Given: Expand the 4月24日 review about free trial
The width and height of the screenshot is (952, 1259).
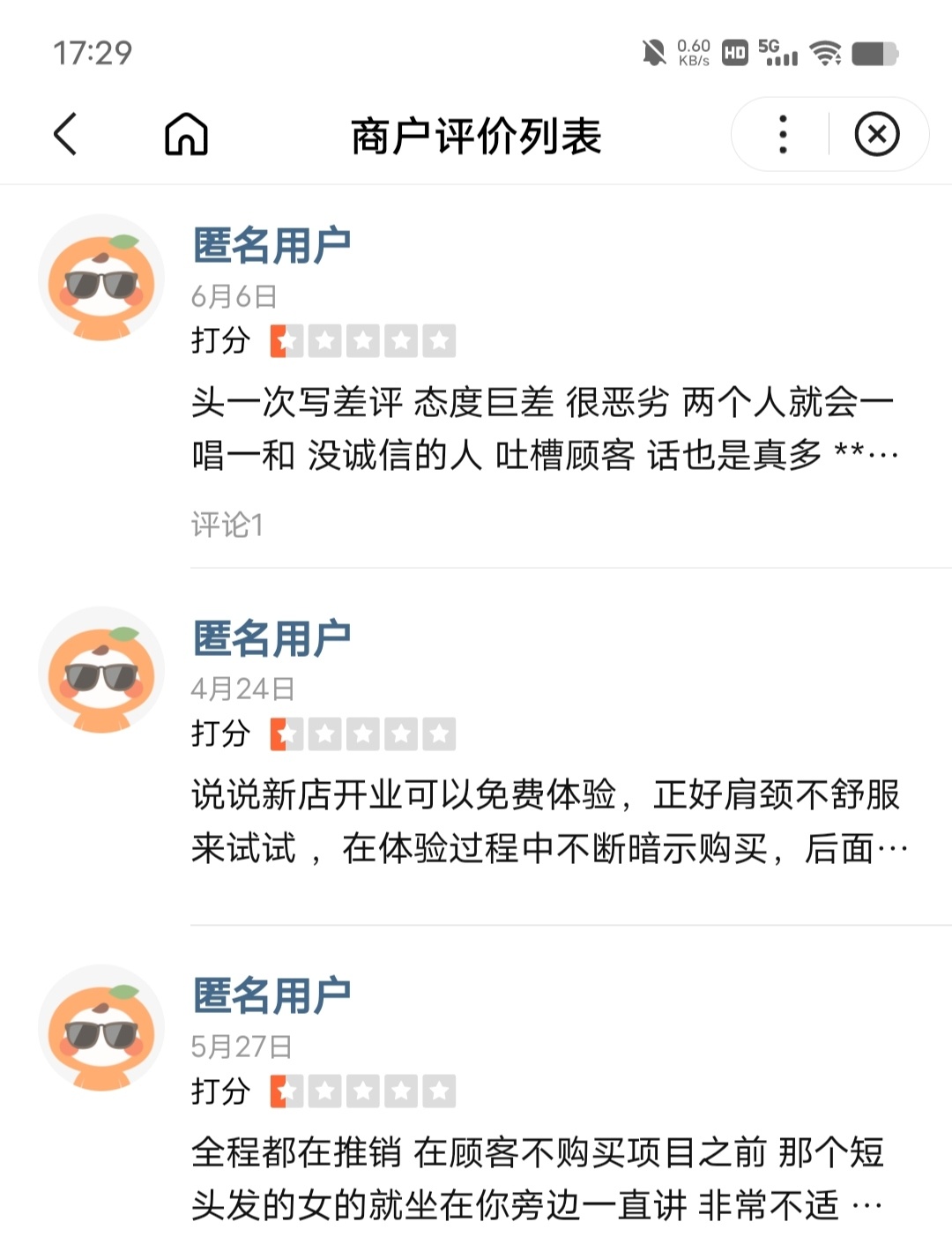Looking at the screenshot, I should (547, 822).
